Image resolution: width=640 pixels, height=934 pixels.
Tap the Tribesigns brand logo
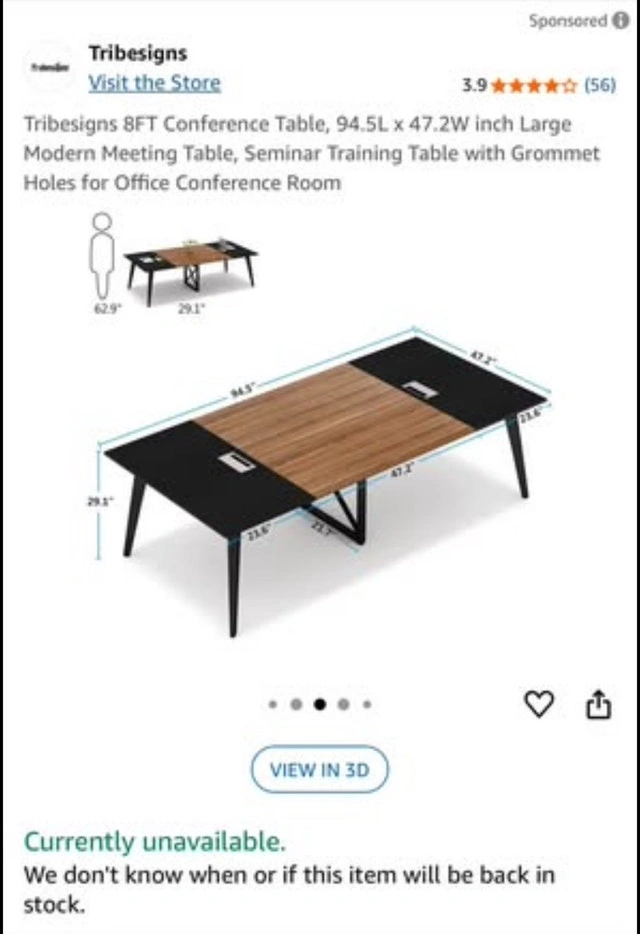coord(49,67)
